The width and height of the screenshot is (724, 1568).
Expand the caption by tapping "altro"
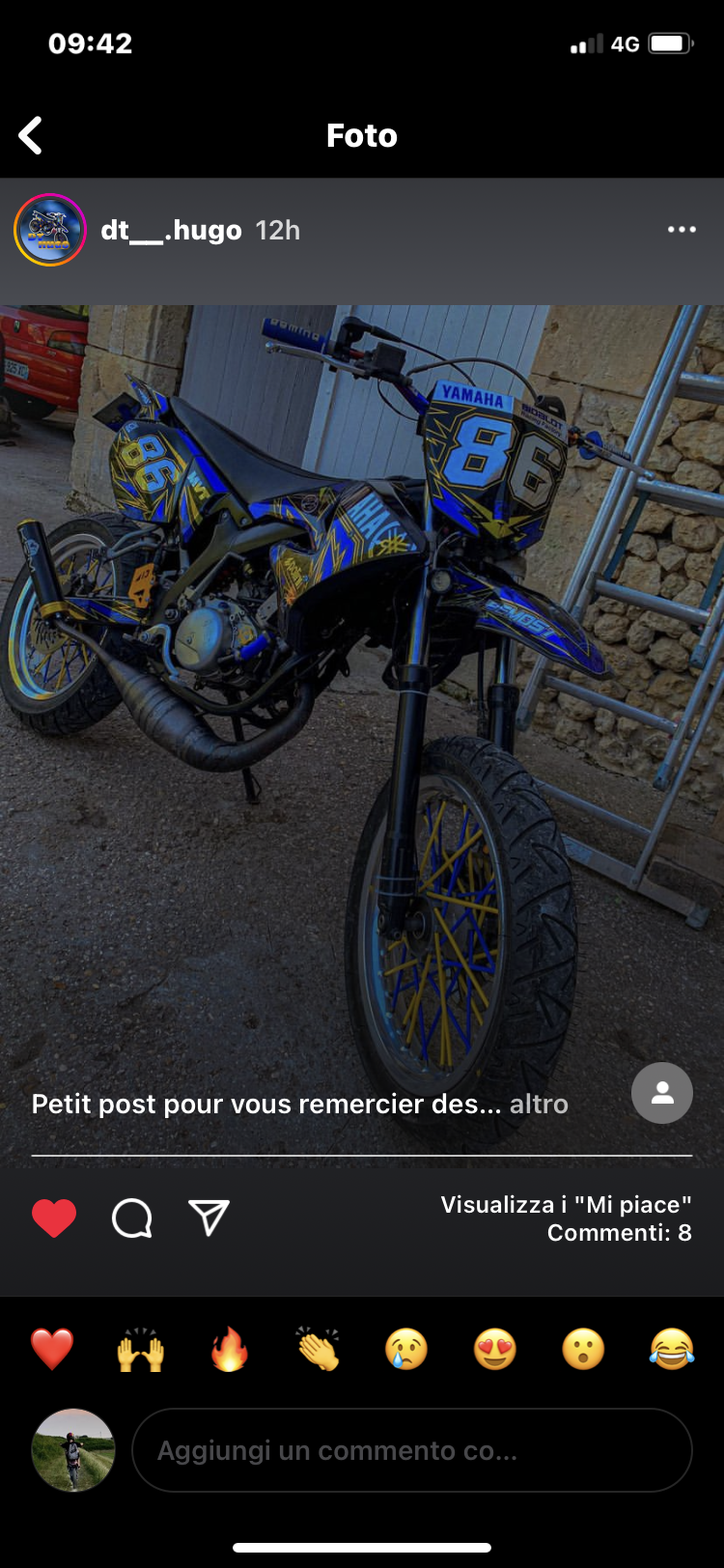[539, 1104]
